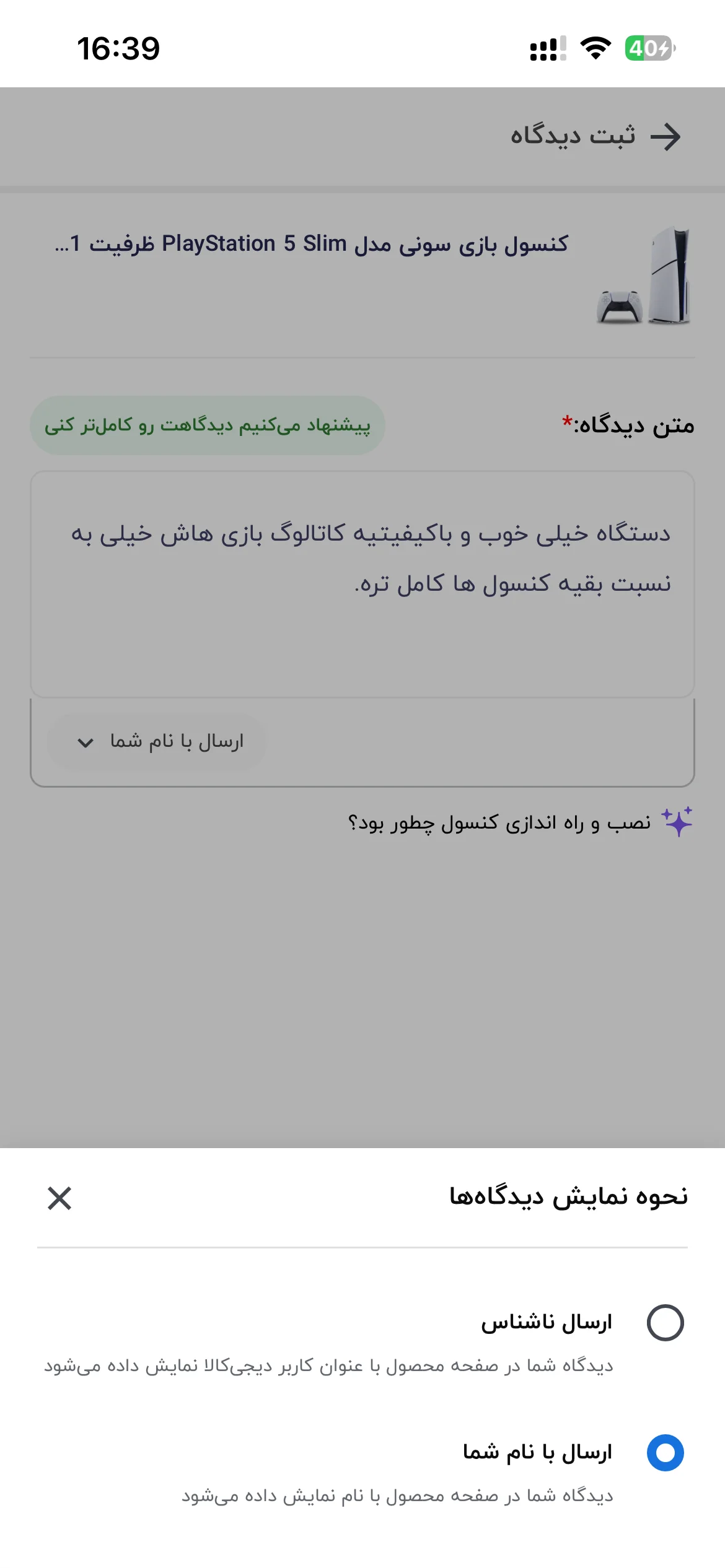Close the comment display options sheet
Viewport: 725px width, 1568px height.
[59, 1198]
